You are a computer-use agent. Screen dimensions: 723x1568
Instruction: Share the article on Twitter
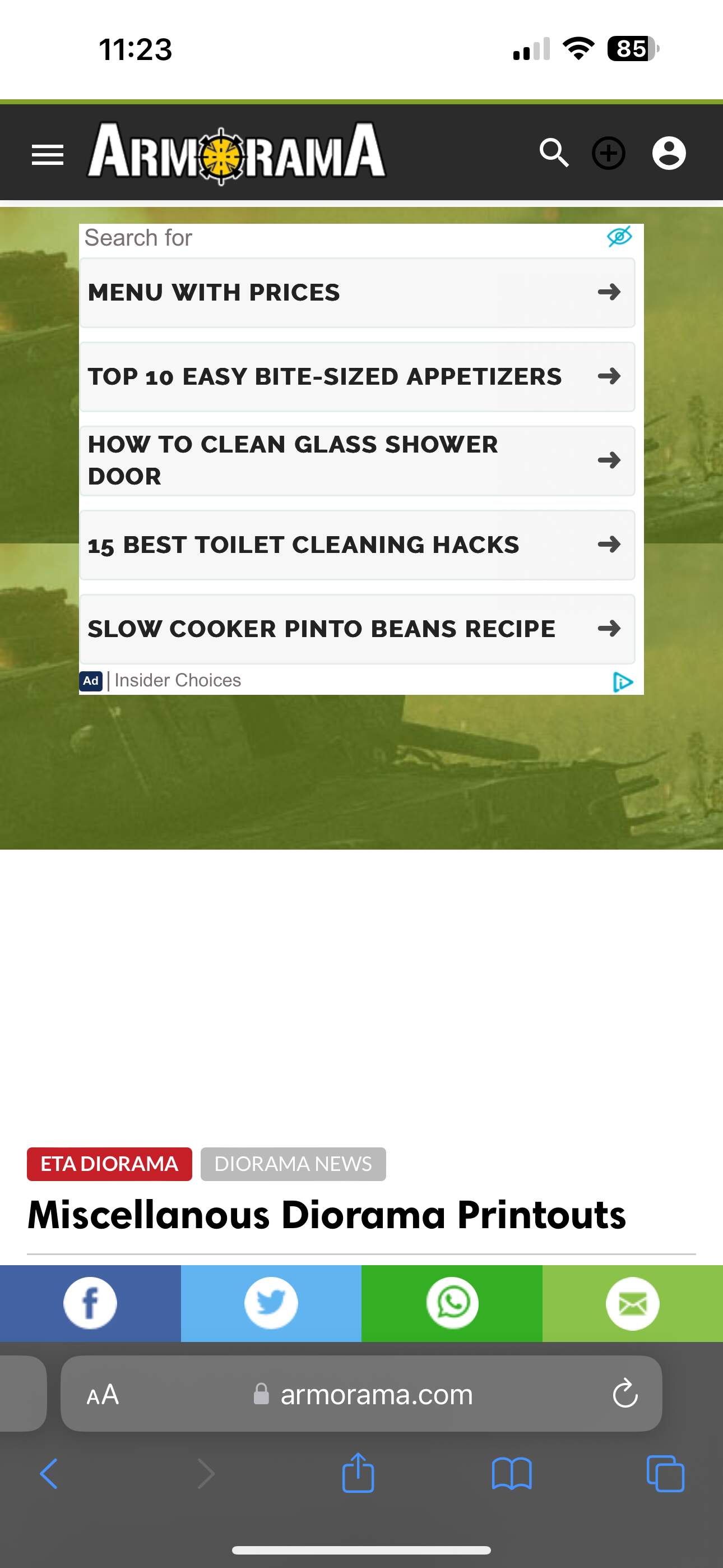click(x=271, y=1303)
